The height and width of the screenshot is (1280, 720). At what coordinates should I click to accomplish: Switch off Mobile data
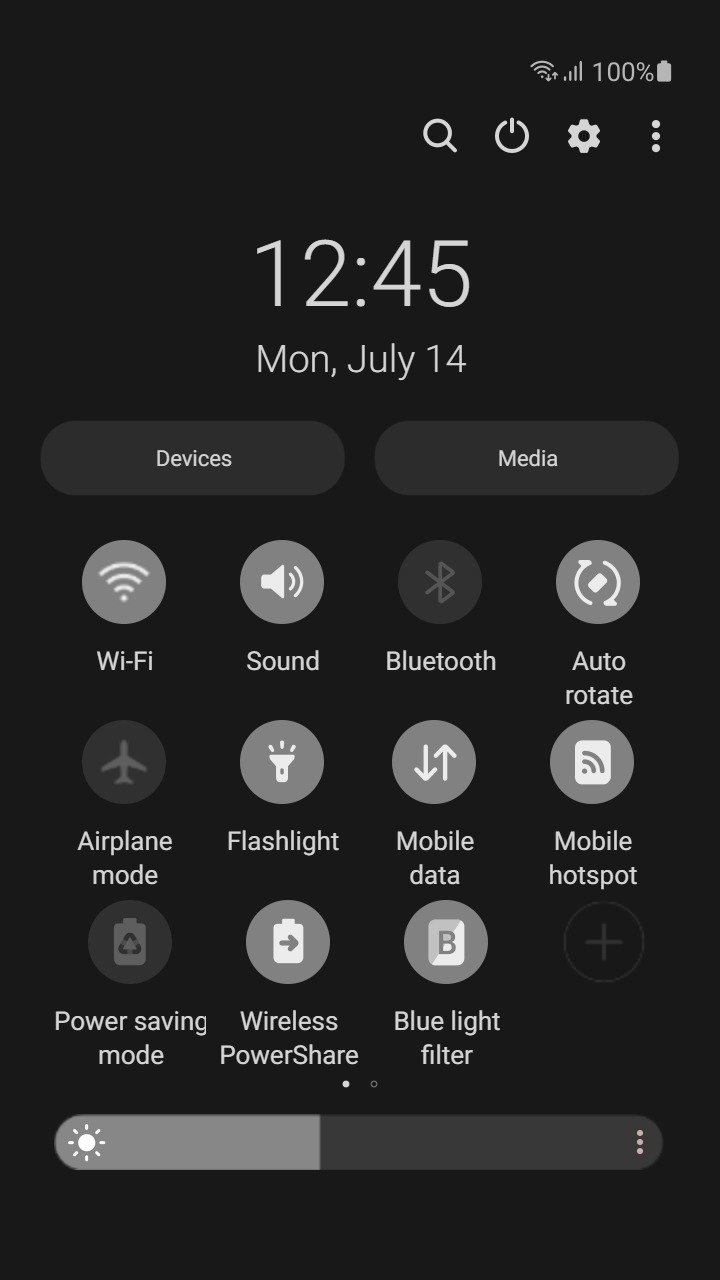click(x=434, y=762)
